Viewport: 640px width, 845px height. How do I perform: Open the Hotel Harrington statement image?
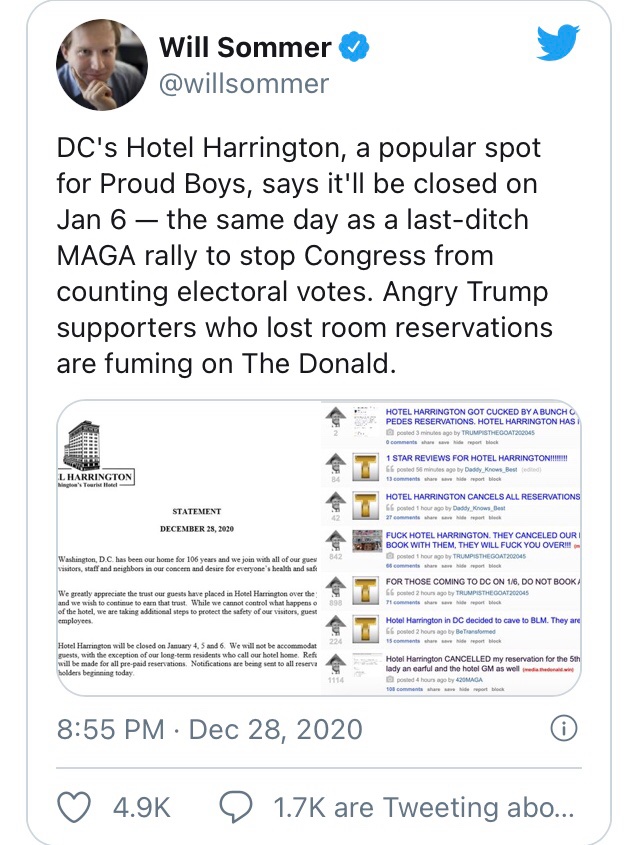click(x=188, y=549)
